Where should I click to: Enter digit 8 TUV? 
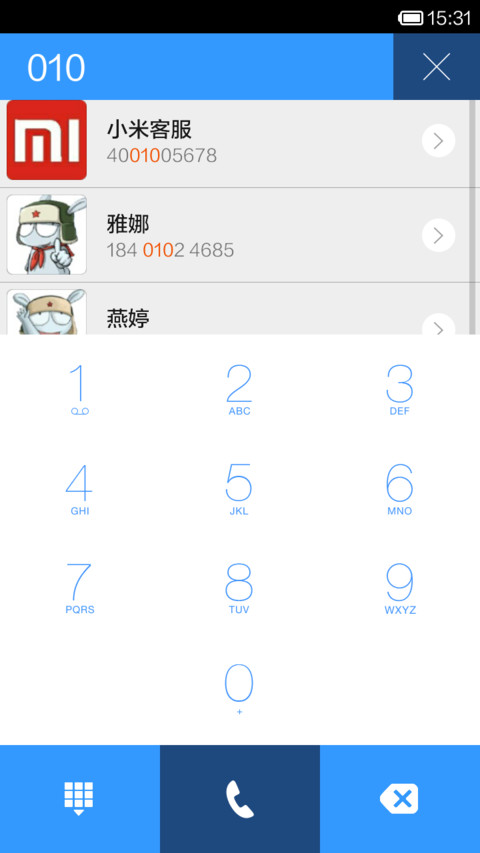239,589
